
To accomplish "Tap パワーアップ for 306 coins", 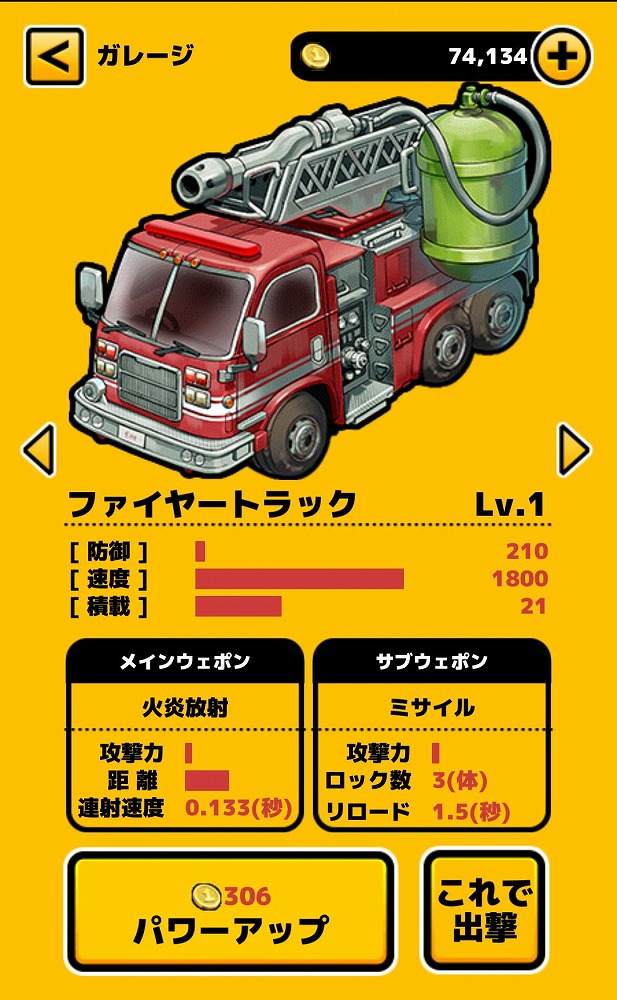I will (x=231, y=912).
